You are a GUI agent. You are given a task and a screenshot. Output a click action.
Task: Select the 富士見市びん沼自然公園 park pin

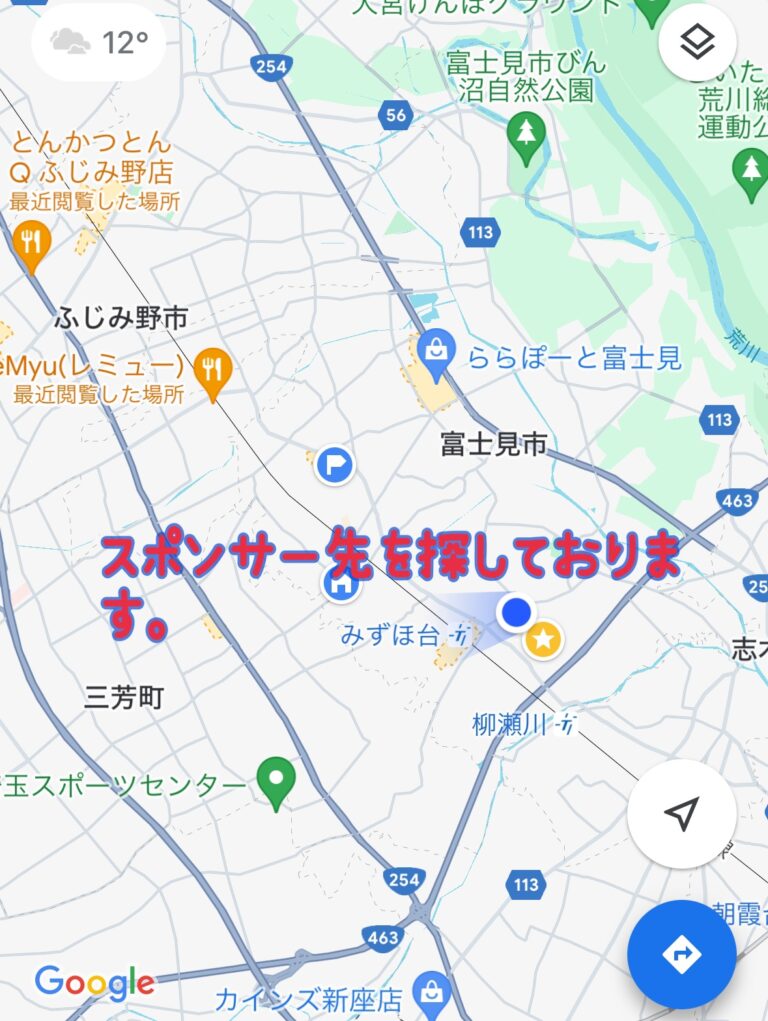[526, 135]
